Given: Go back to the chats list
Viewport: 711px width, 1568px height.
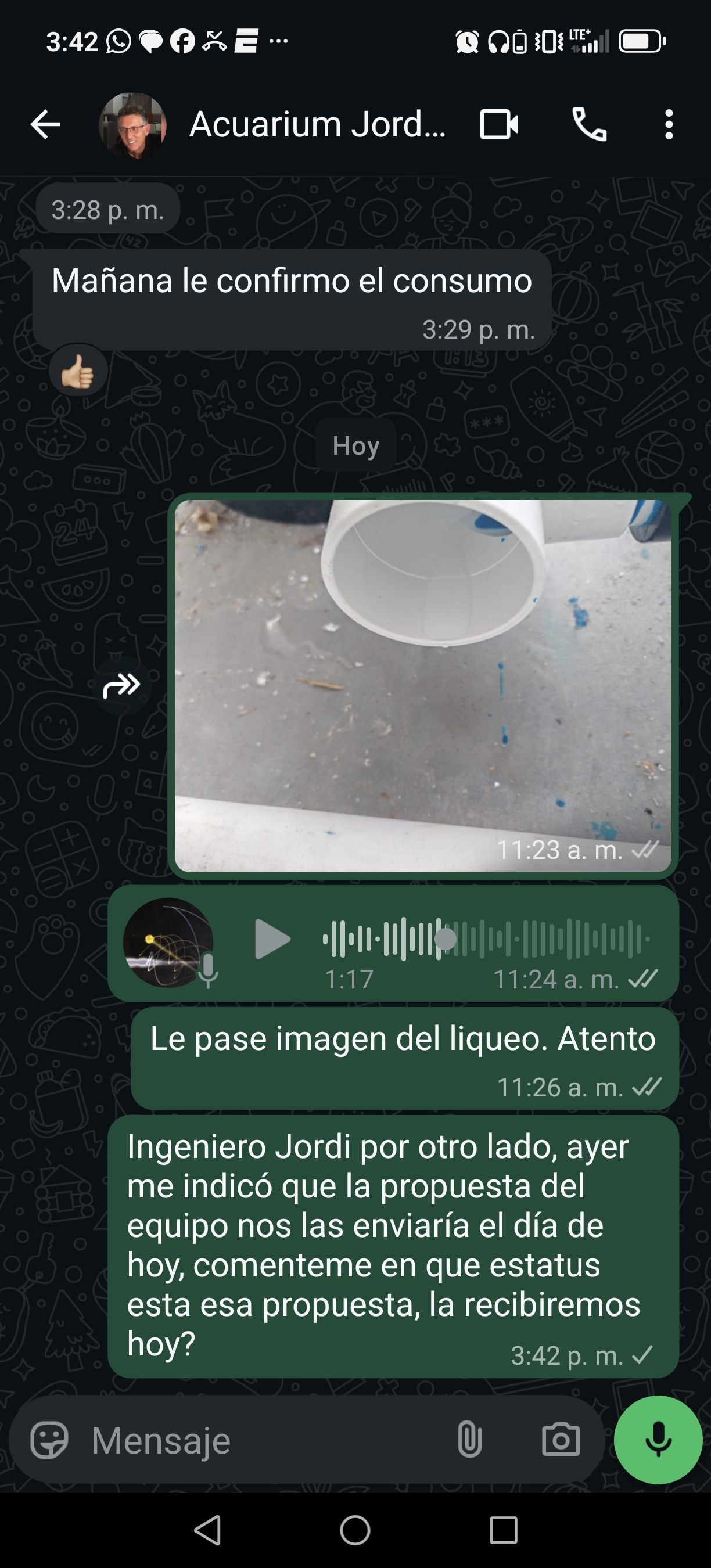Looking at the screenshot, I should (46, 125).
